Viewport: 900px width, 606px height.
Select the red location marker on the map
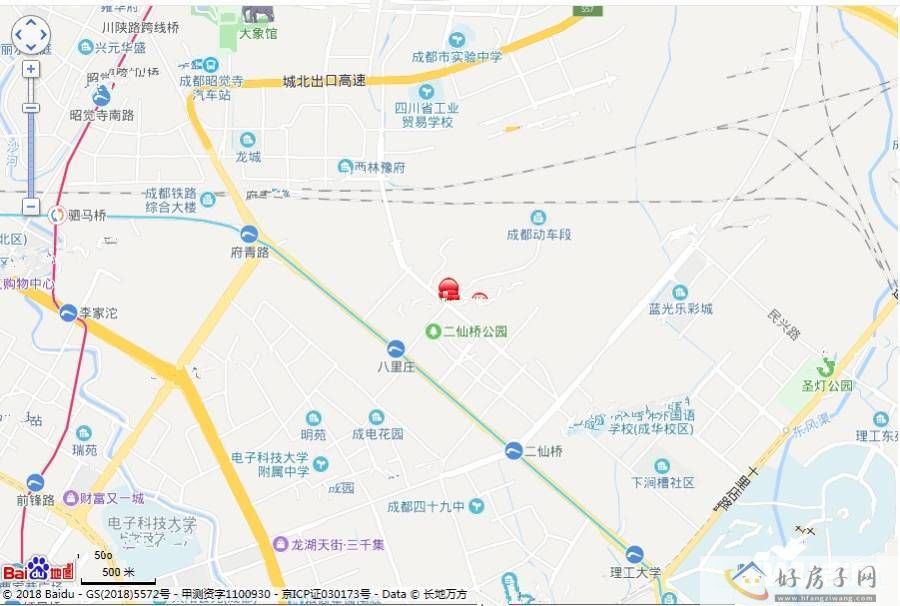coord(449,289)
